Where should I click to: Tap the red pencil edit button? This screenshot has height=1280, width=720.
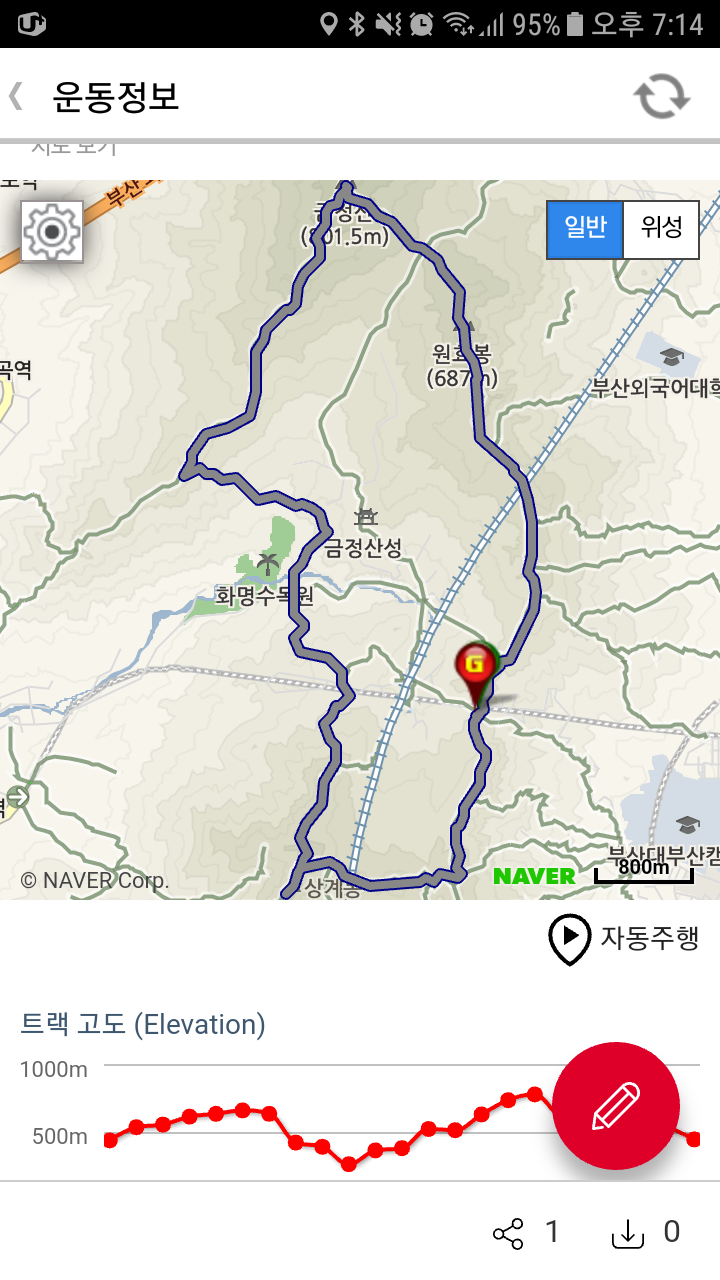[616, 1106]
